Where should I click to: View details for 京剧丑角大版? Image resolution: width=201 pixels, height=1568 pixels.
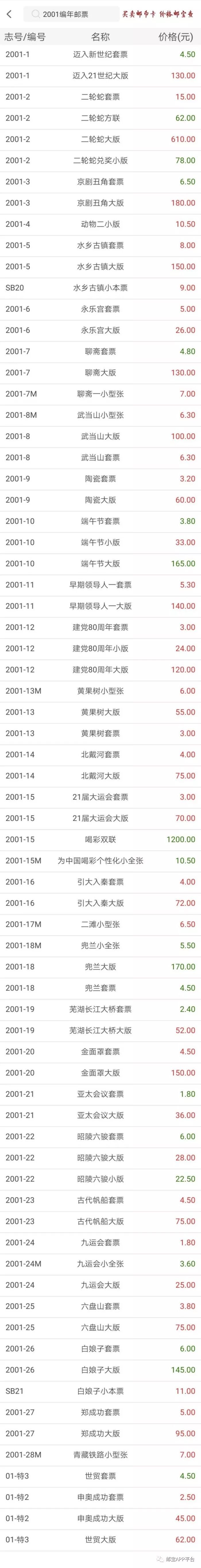100,203
